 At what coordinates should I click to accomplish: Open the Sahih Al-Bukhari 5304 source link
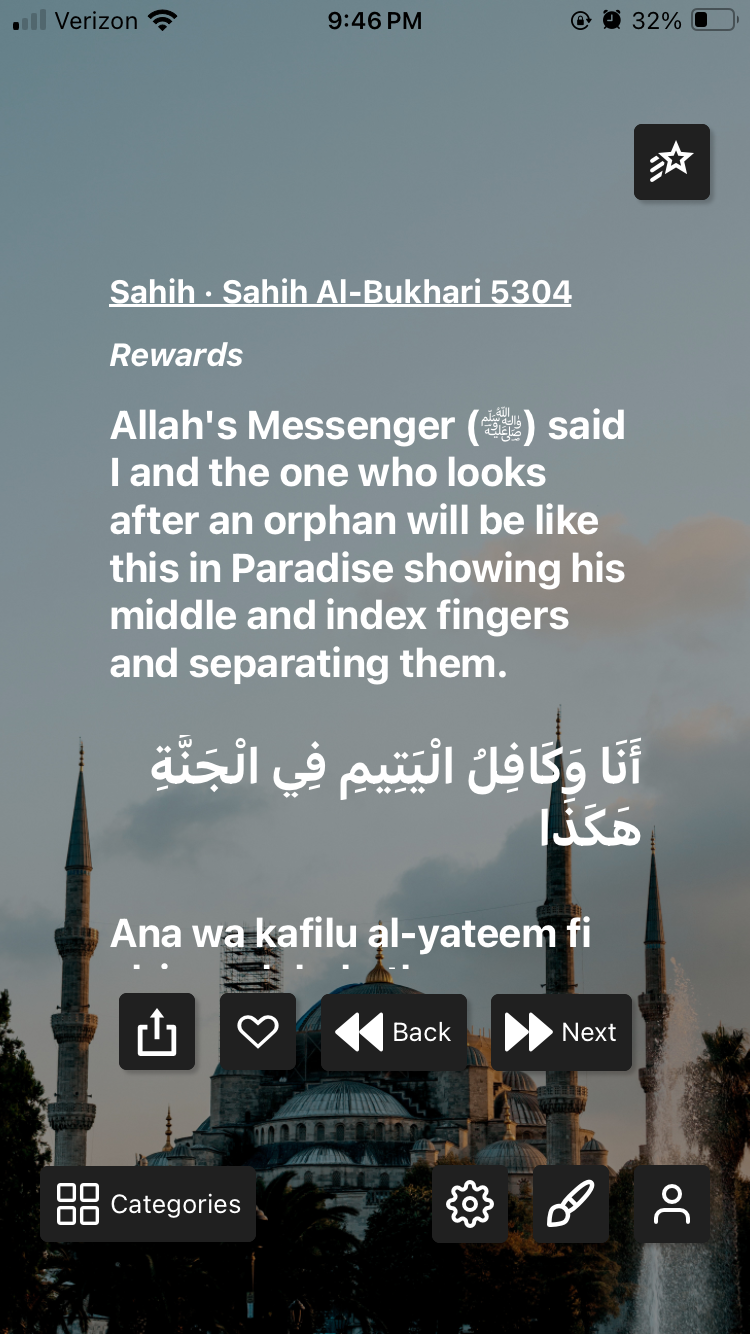[340, 292]
